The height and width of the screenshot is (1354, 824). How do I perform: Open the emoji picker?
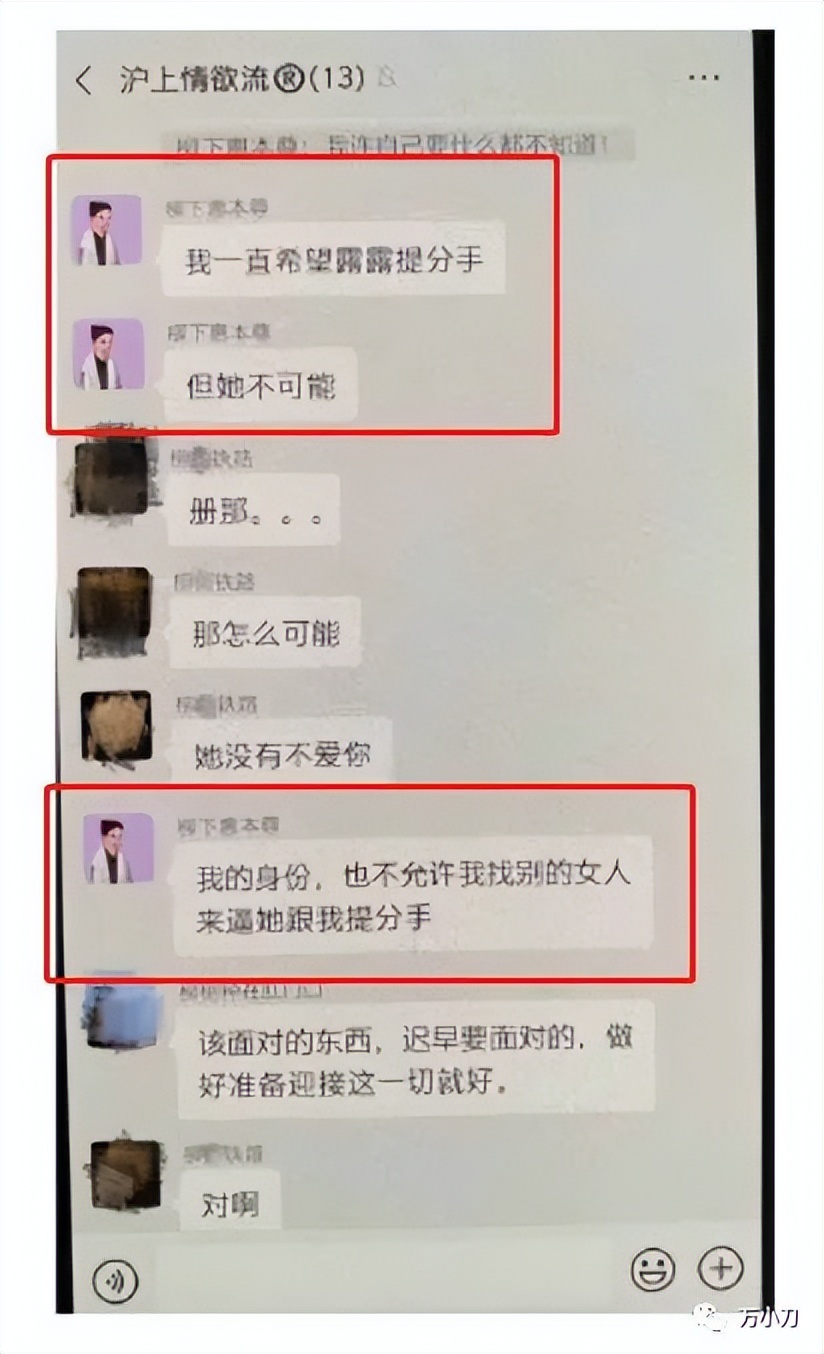[x=653, y=1271]
